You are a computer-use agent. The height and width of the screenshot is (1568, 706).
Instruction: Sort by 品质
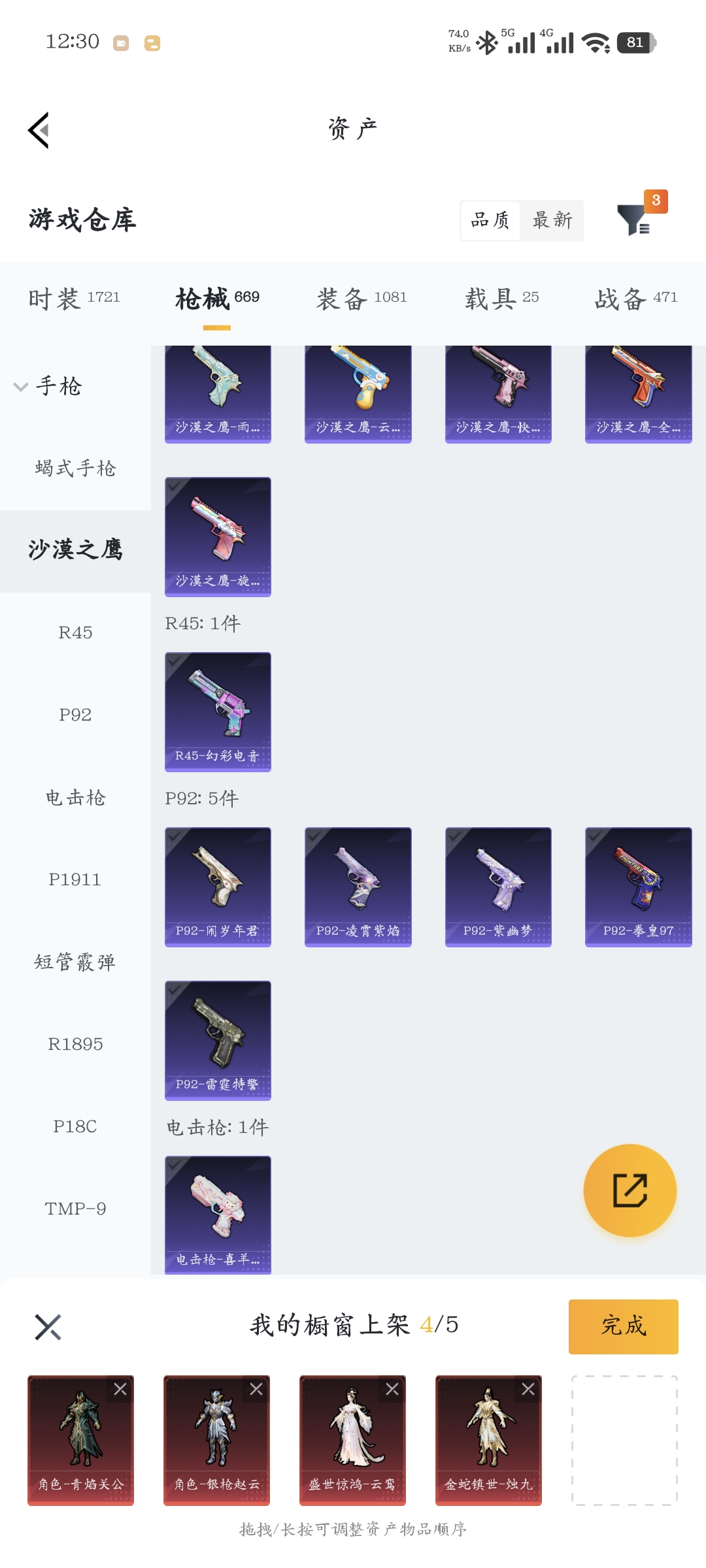[x=490, y=220]
